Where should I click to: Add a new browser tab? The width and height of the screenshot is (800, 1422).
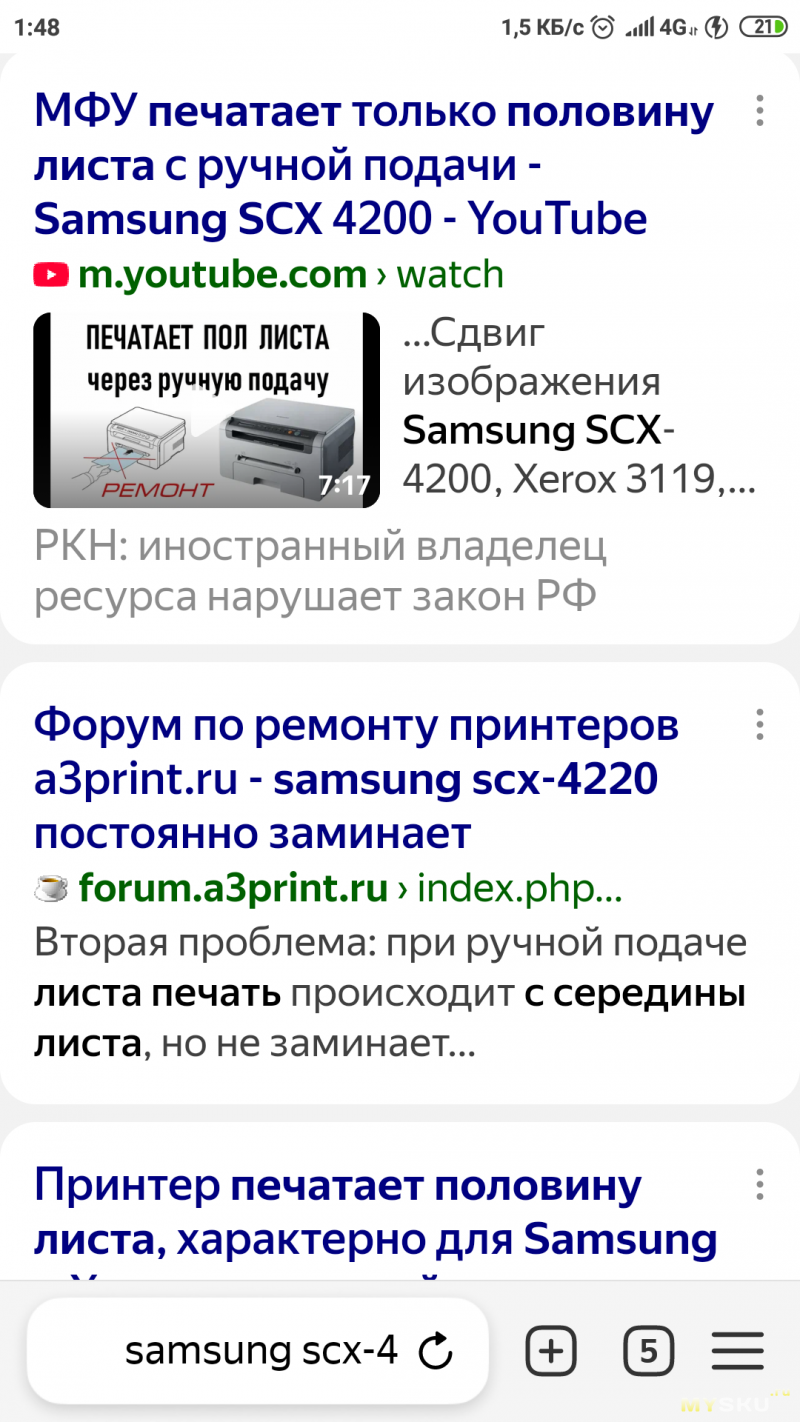(x=551, y=1352)
